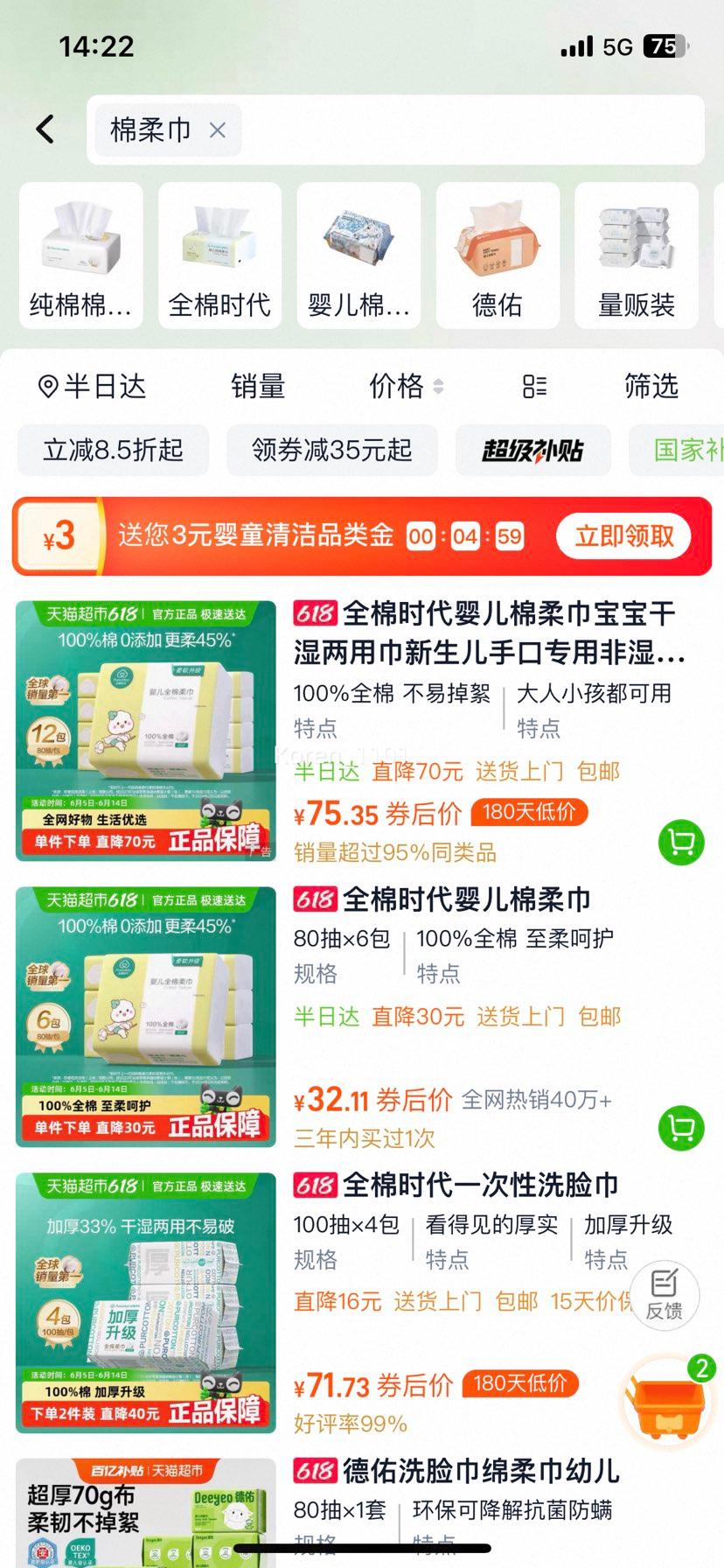Select the 超级补贴 filter chip

(533, 451)
